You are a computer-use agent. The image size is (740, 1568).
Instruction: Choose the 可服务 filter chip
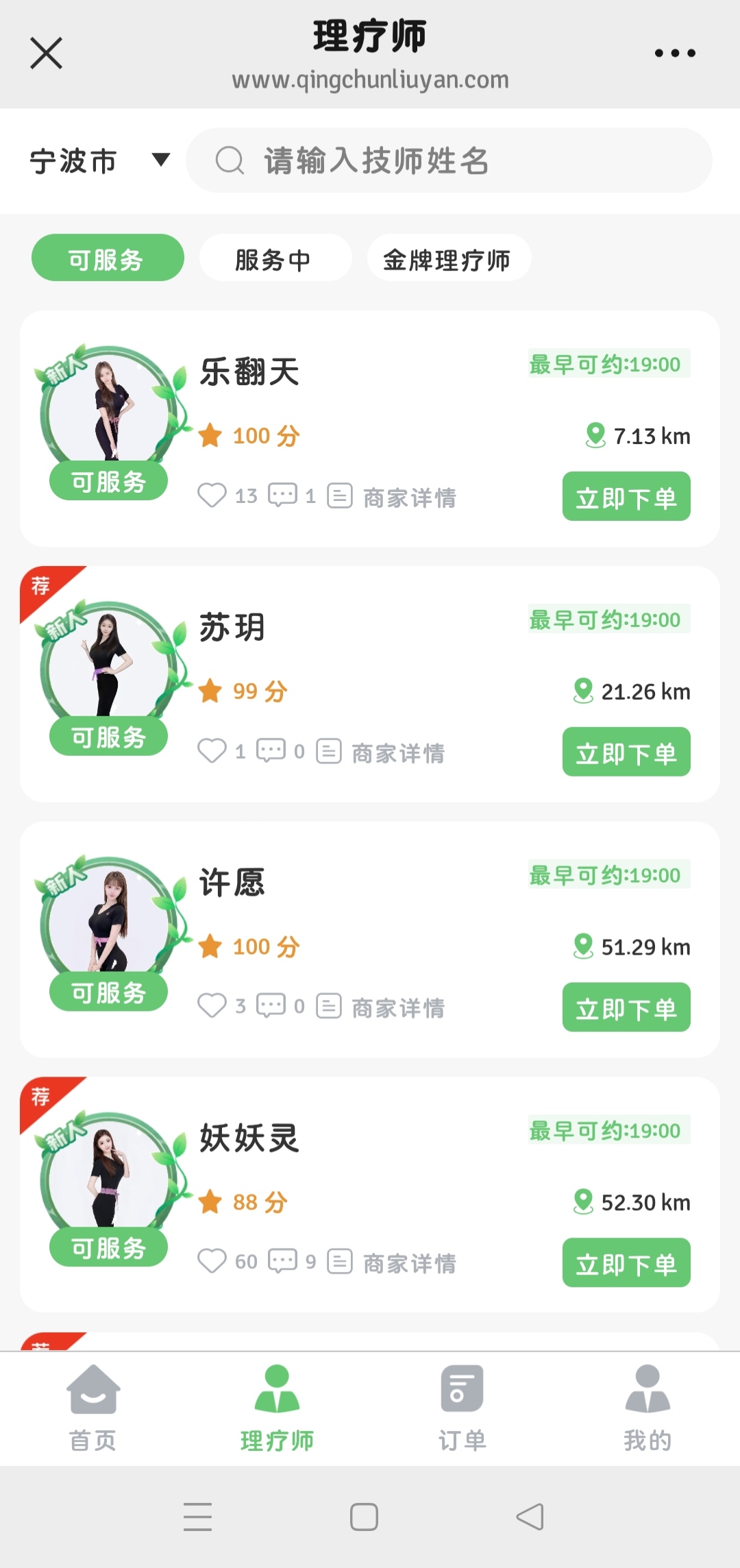pos(108,258)
